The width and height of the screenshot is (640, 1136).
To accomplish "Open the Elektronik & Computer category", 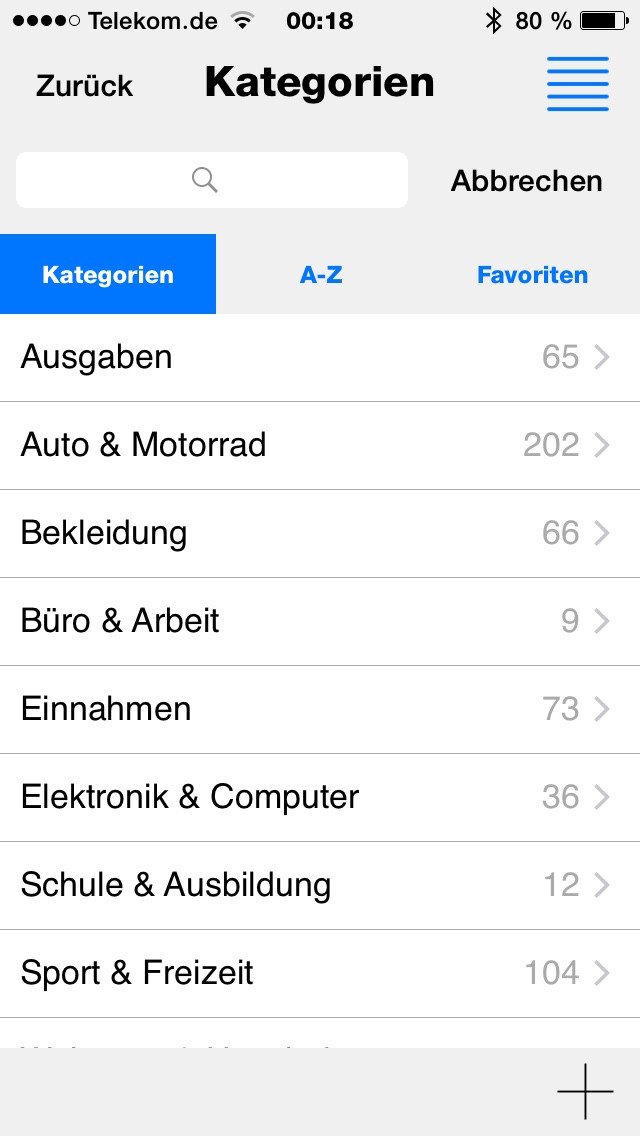I will (x=320, y=798).
